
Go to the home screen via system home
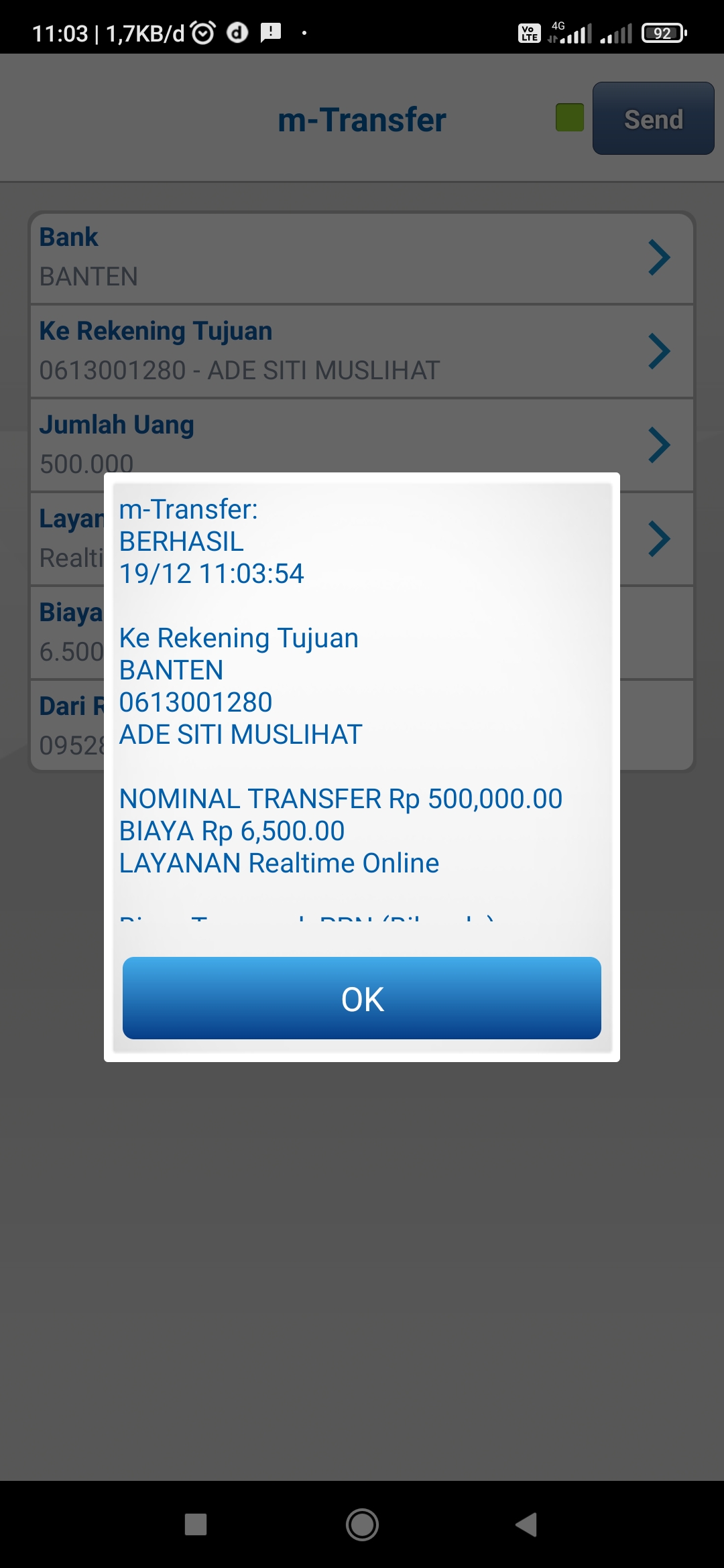pyautogui.click(x=362, y=1524)
